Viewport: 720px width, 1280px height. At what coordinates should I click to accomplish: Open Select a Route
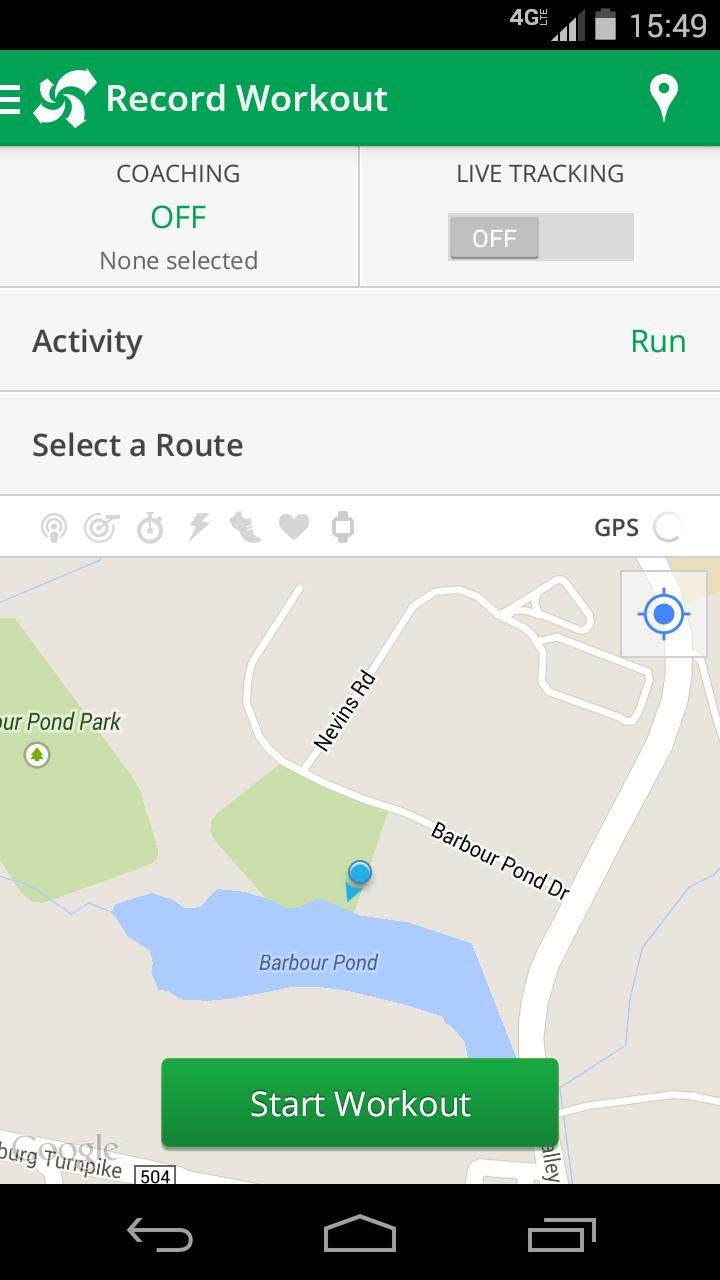click(x=360, y=445)
